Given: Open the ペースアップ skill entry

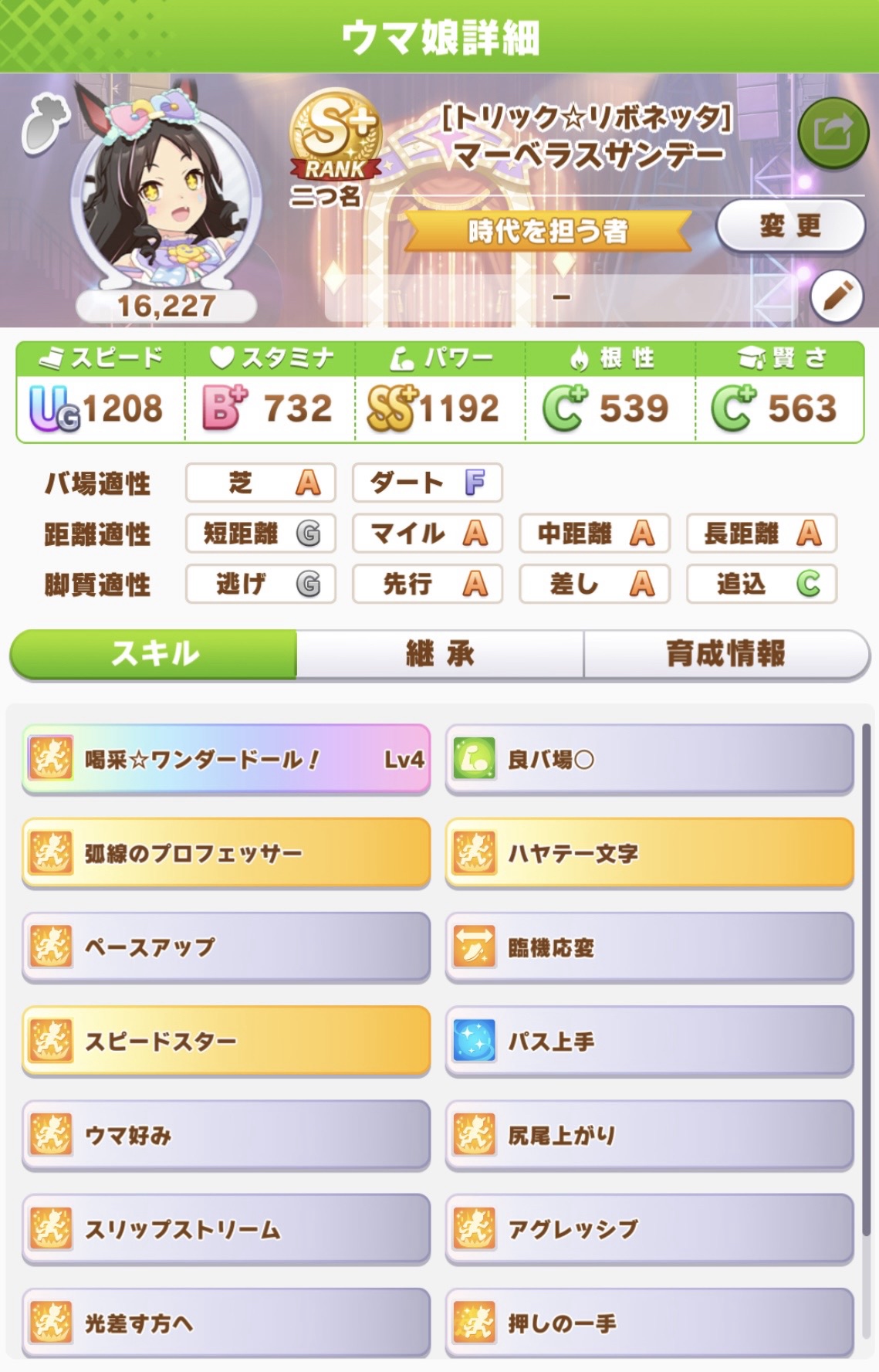Looking at the screenshot, I should pyautogui.click(x=226, y=947).
